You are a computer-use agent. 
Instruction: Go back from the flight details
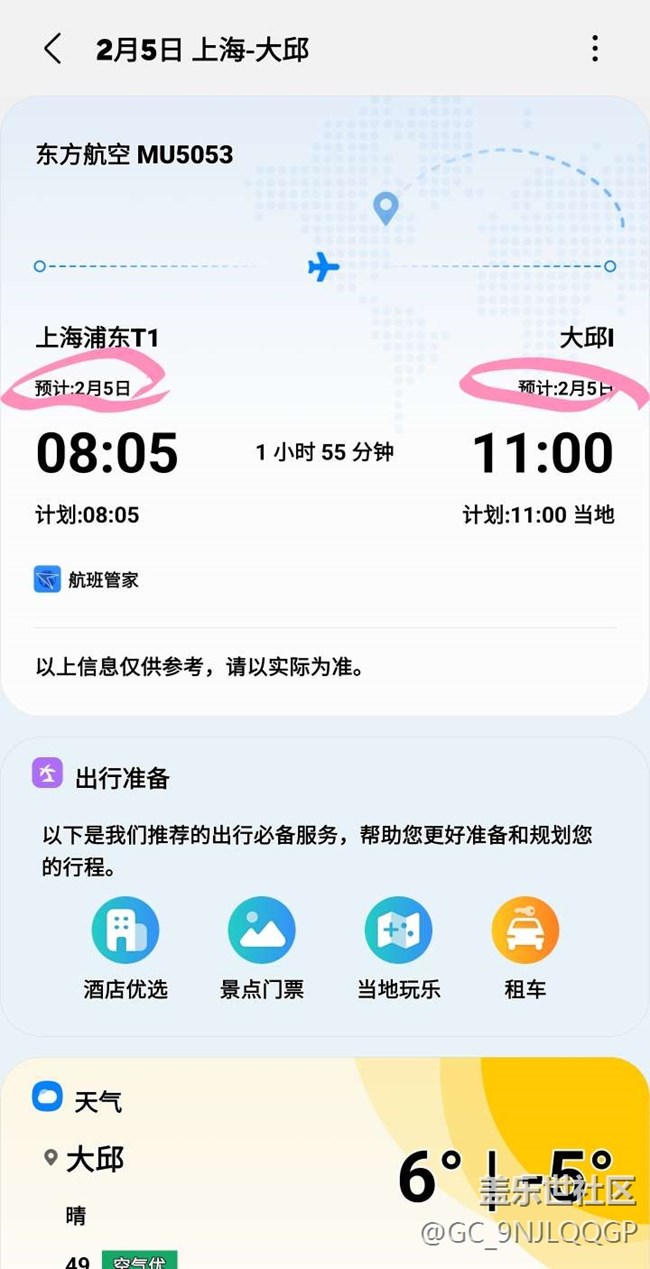tap(53, 48)
